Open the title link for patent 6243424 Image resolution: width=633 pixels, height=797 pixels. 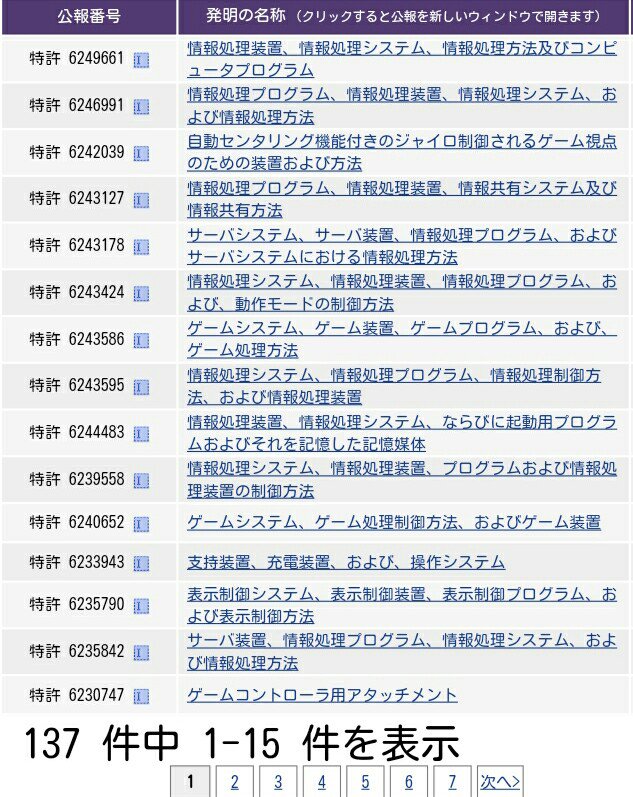(x=402, y=292)
